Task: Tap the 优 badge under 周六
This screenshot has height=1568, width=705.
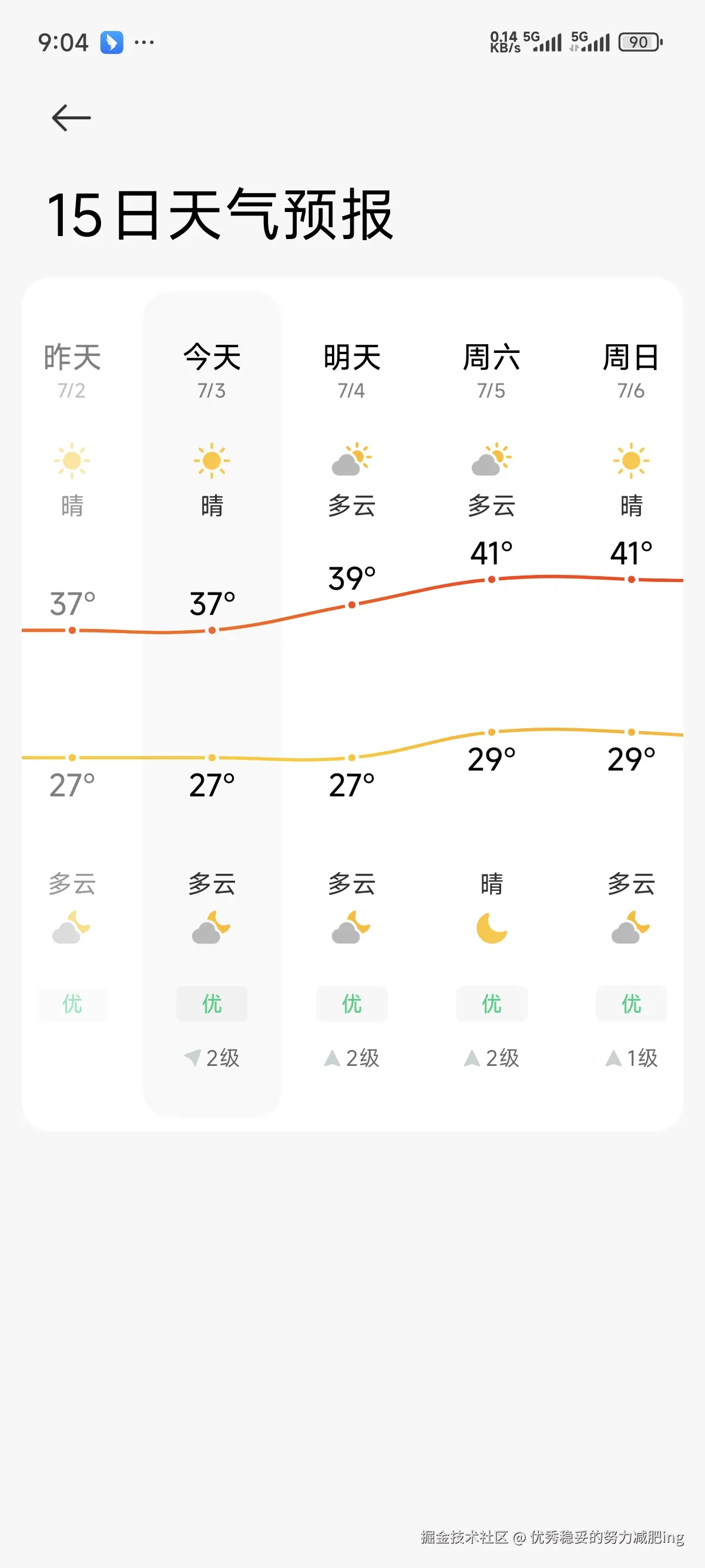Action: (x=491, y=1004)
